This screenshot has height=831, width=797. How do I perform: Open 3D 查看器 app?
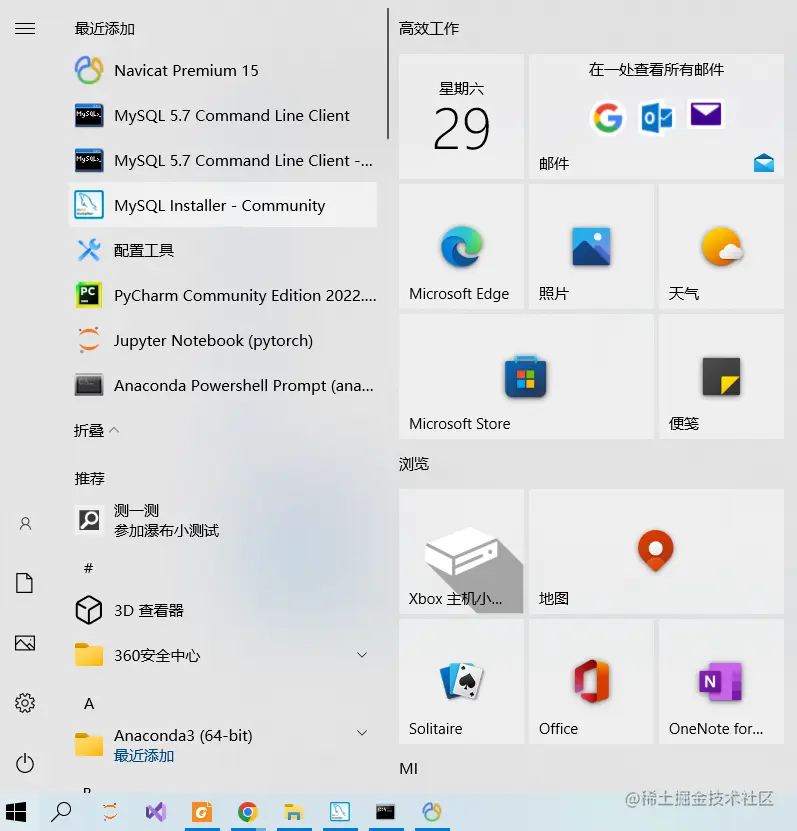(x=148, y=610)
